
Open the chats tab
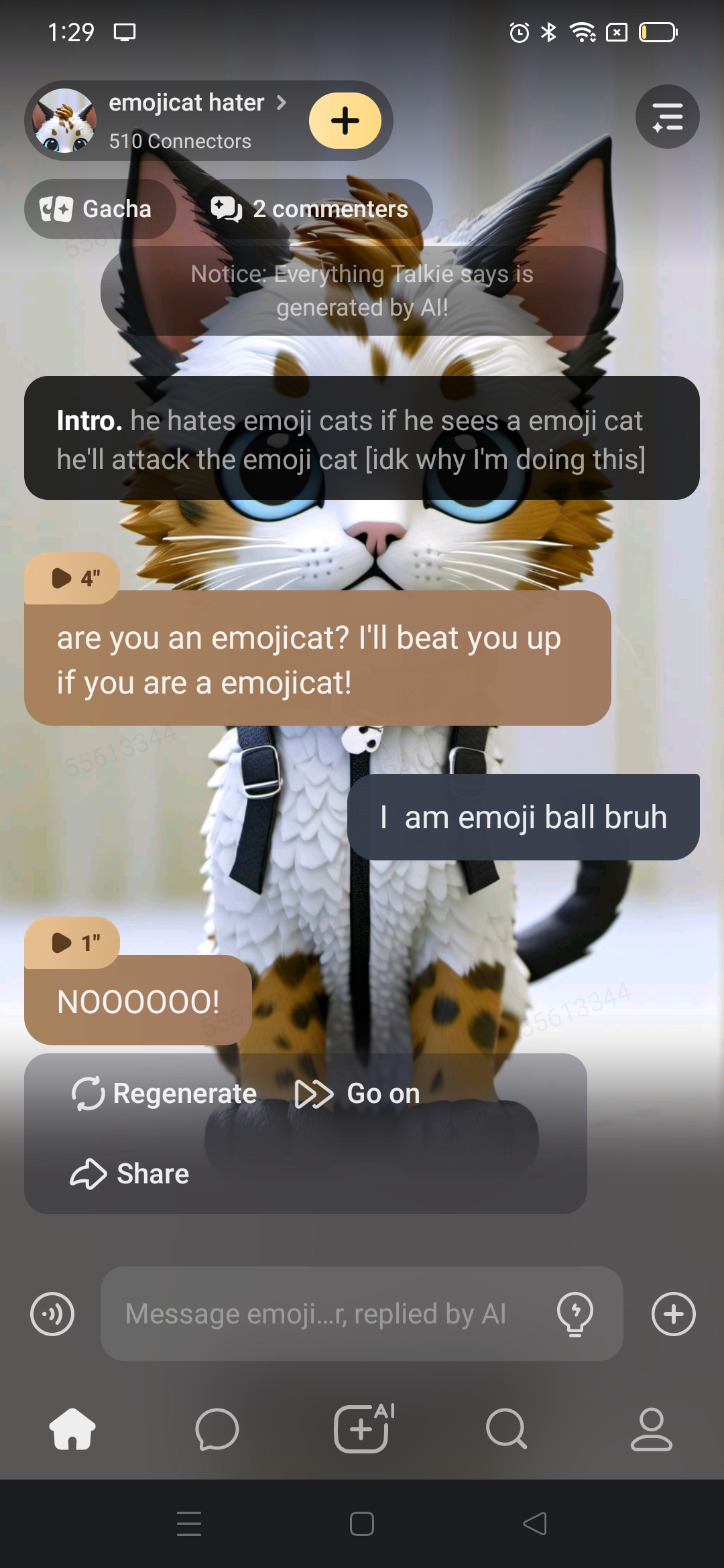(217, 1429)
